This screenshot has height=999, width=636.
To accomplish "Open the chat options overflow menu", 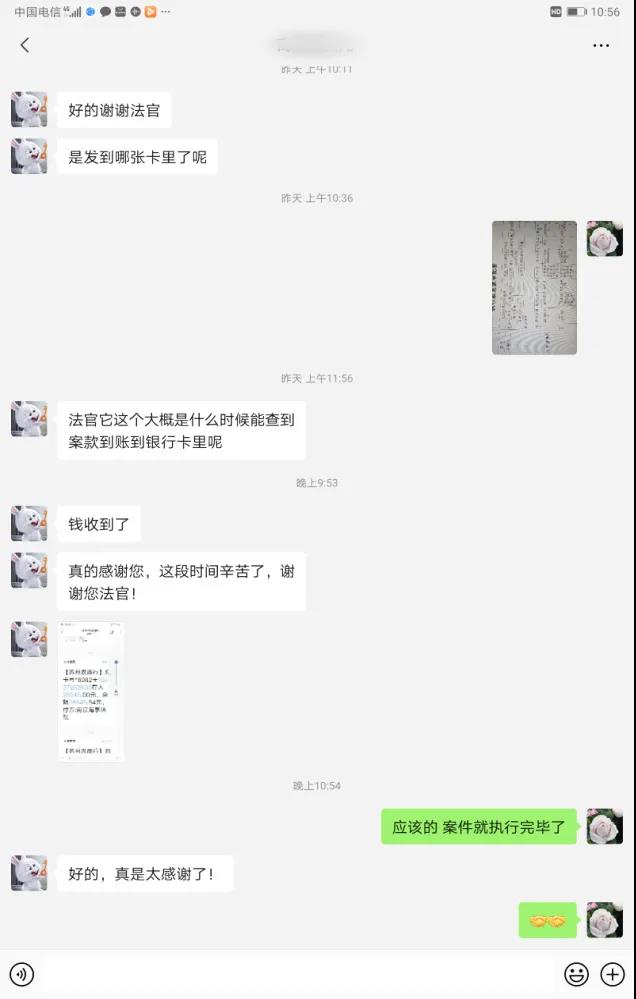I will click(601, 45).
